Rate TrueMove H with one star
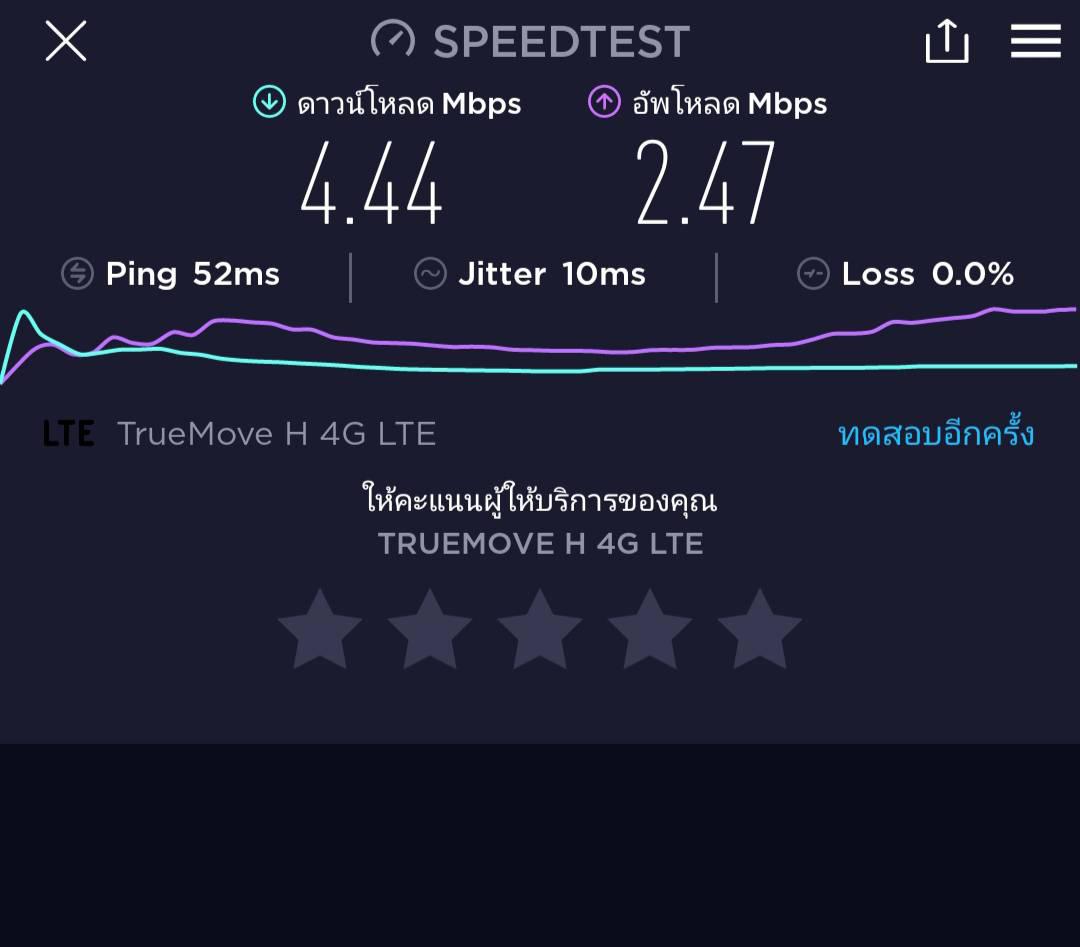The width and height of the screenshot is (1080, 947). point(320,630)
